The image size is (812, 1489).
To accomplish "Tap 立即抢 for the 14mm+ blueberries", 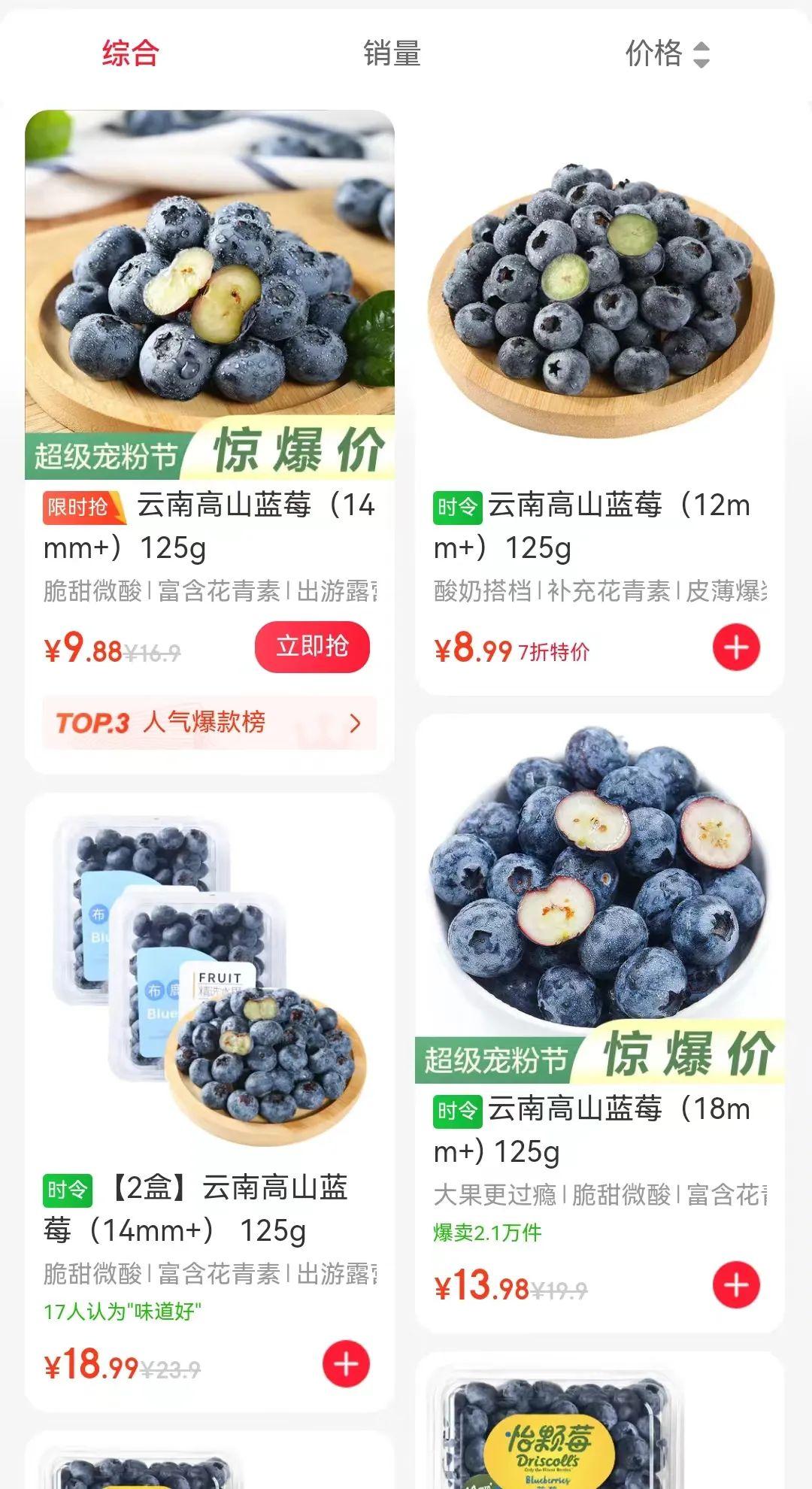I will 312,647.
